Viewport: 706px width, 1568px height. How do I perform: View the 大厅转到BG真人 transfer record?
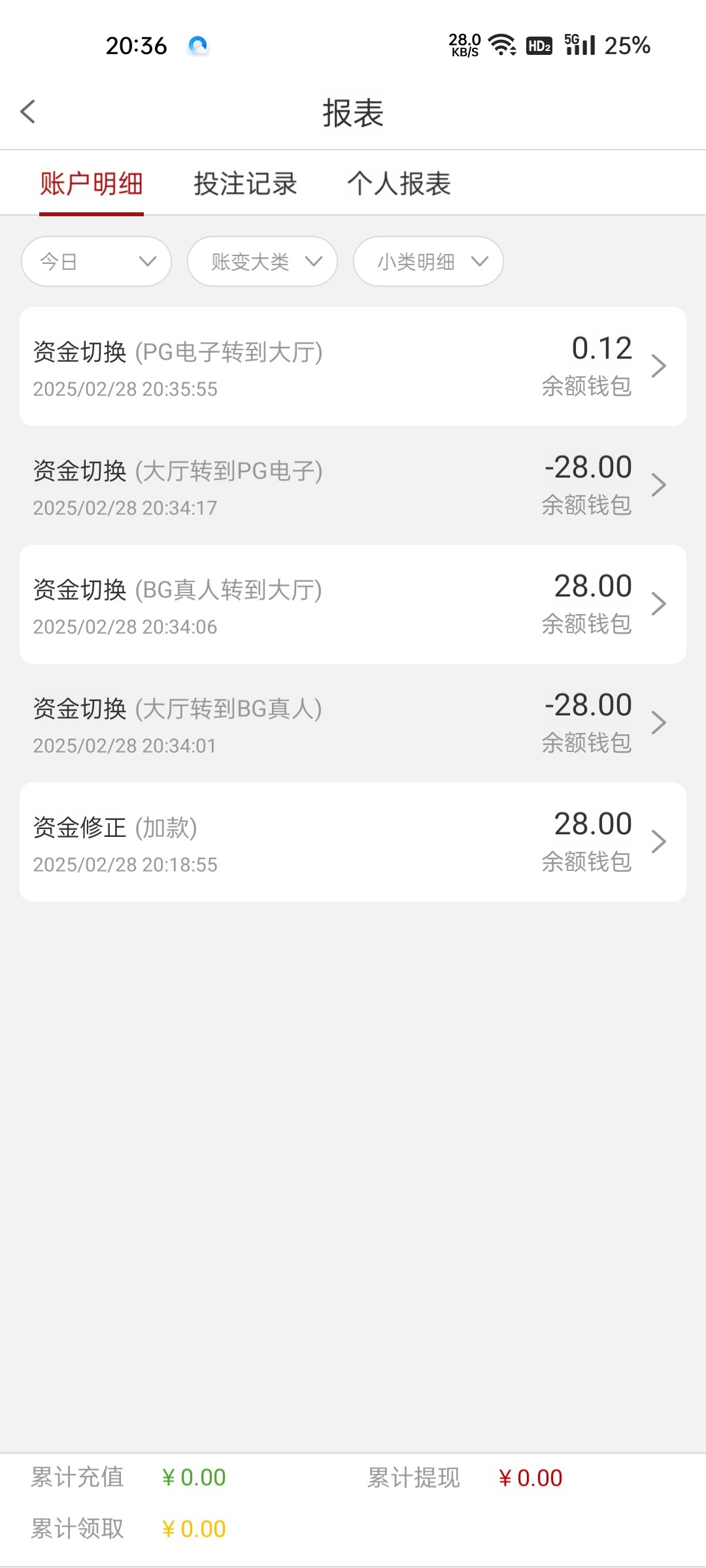click(353, 723)
